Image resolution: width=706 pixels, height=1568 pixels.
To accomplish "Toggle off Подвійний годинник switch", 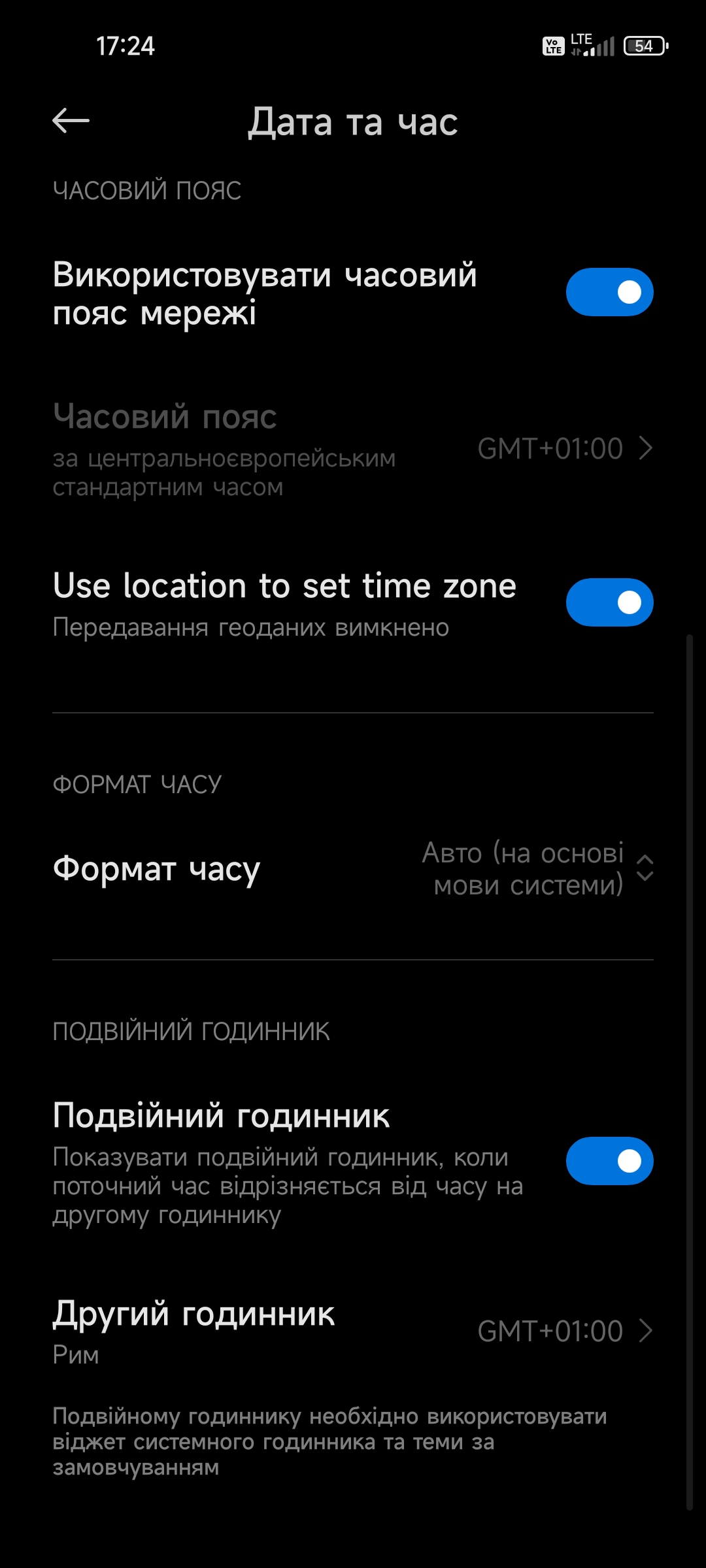I will 609,1161.
